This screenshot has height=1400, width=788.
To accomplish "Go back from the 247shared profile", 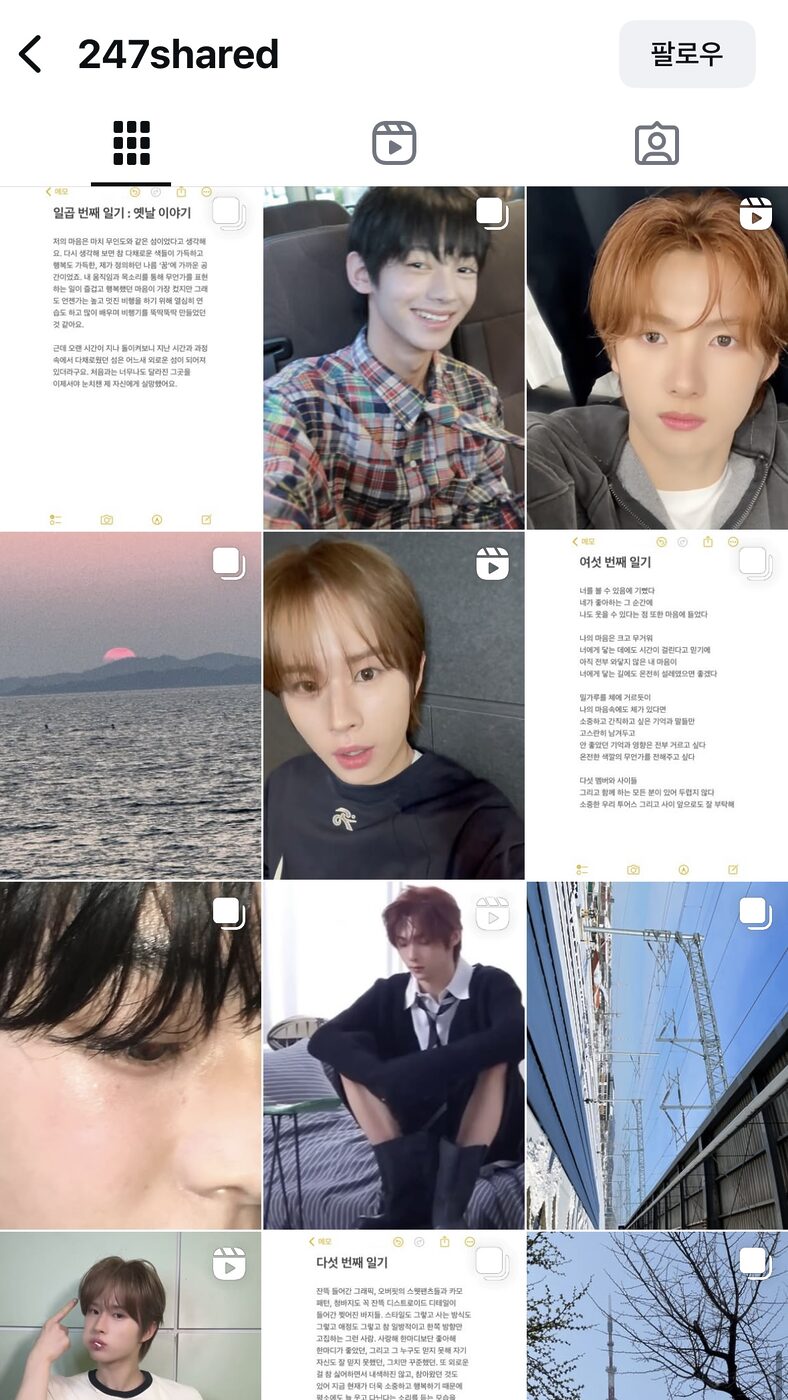I will pos(32,54).
